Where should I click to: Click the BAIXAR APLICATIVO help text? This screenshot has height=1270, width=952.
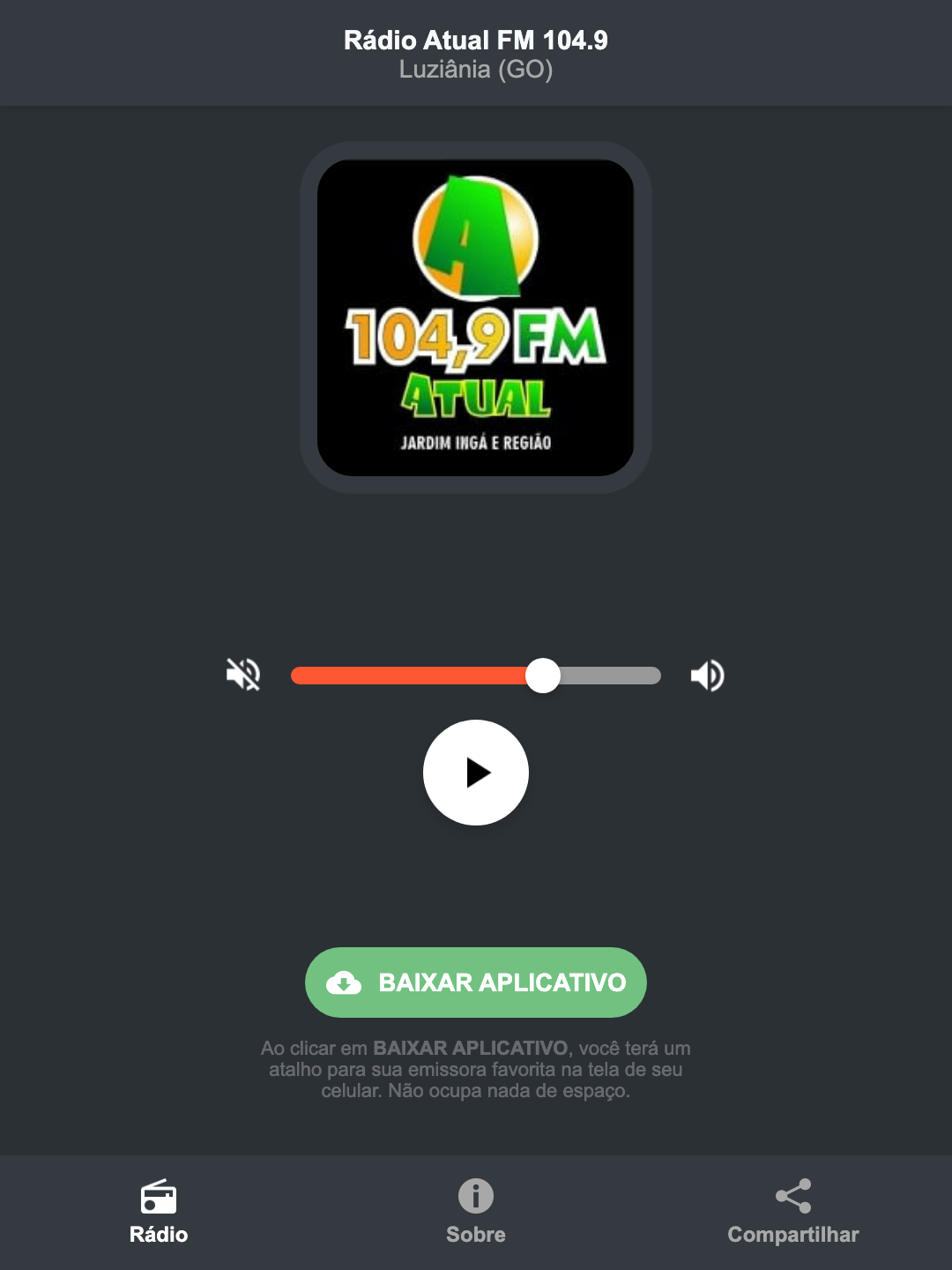point(476,1072)
